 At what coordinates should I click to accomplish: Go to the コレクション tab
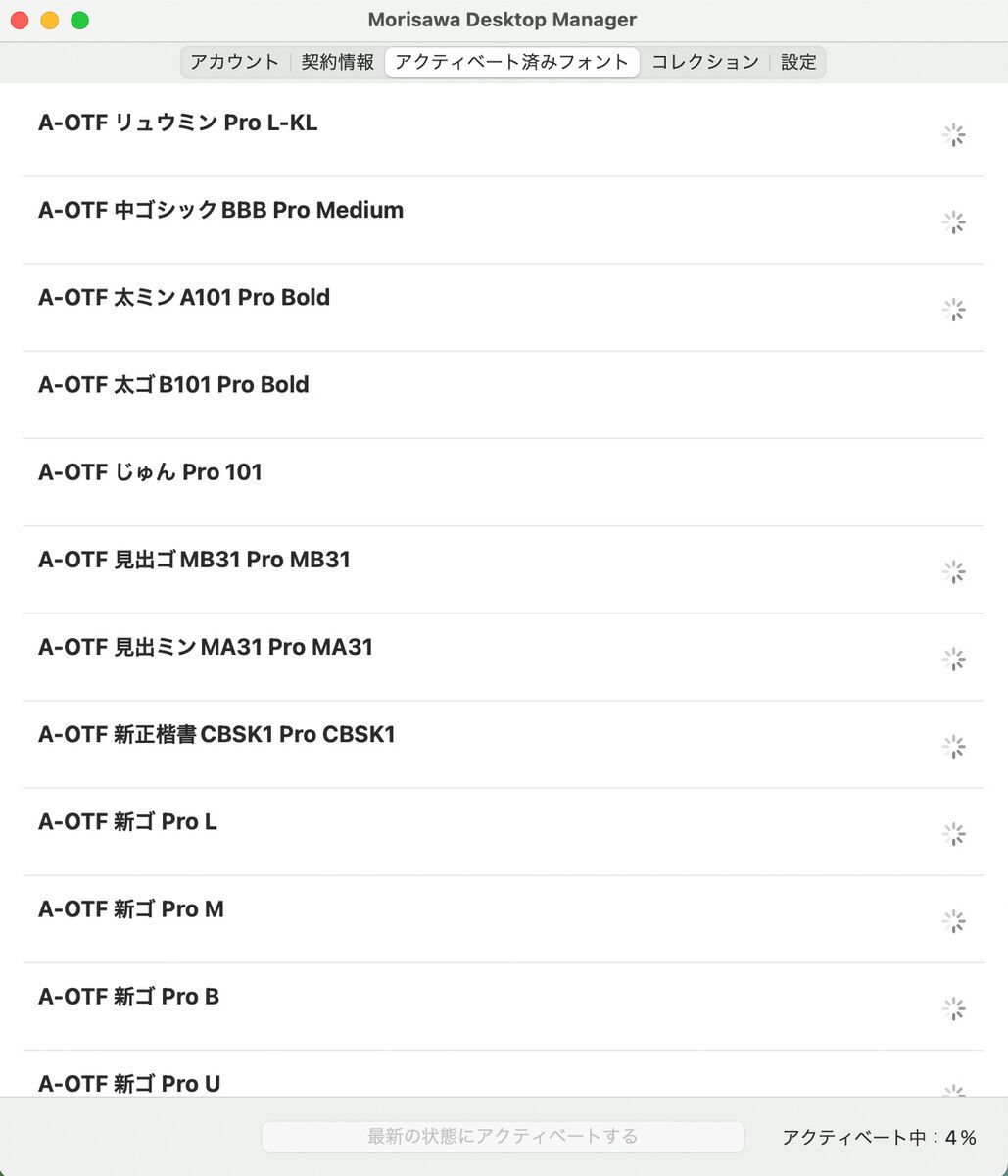point(705,62)
